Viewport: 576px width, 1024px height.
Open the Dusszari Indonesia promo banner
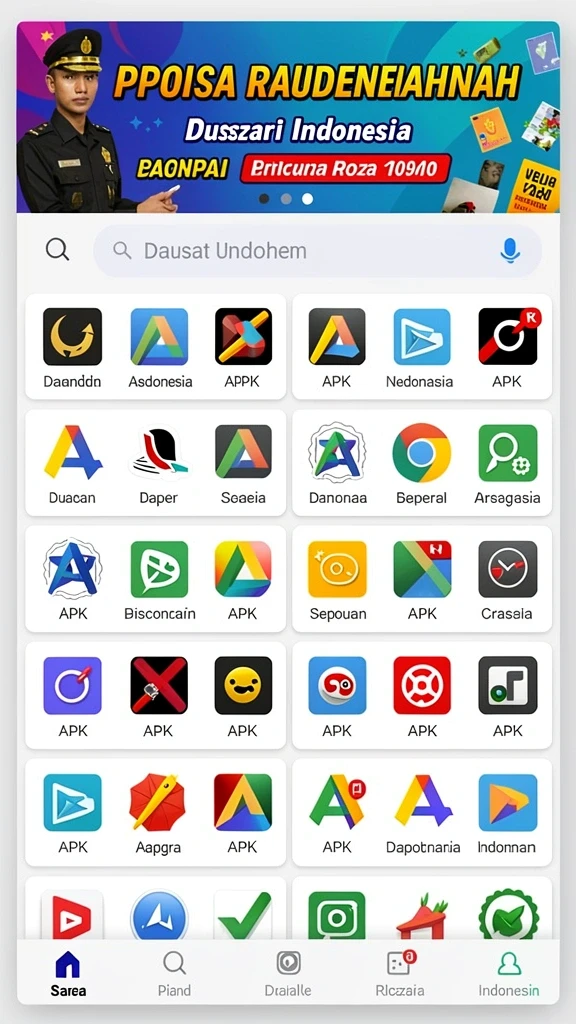[x=288, y=117]
